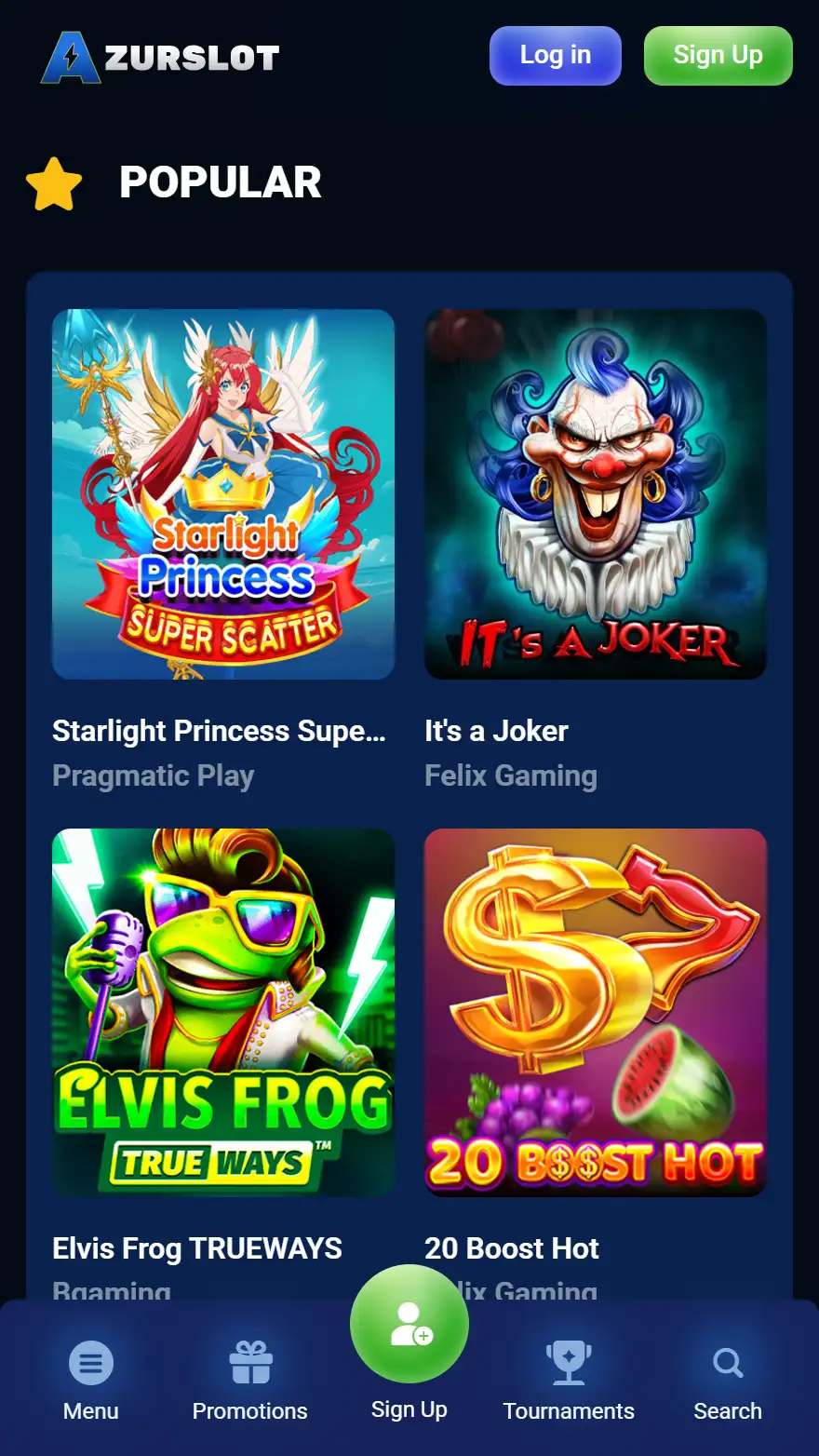Play Elvis Frog TRUEWAYS
Viewport: 819px width, 1456px height.
click(x=223, y=1012)
